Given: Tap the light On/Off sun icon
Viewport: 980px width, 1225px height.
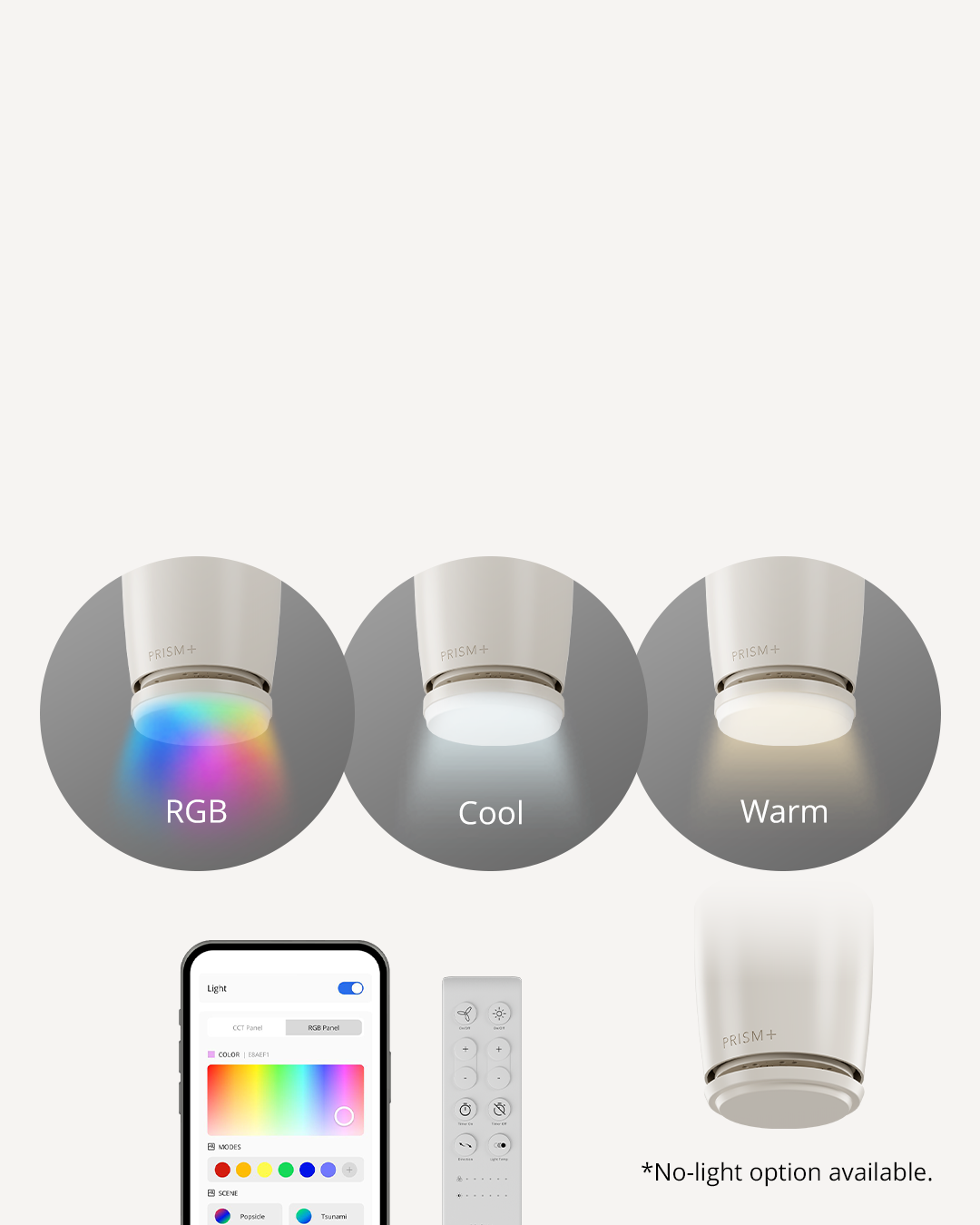Looking at the screenshot, I should click(499, 1013).
